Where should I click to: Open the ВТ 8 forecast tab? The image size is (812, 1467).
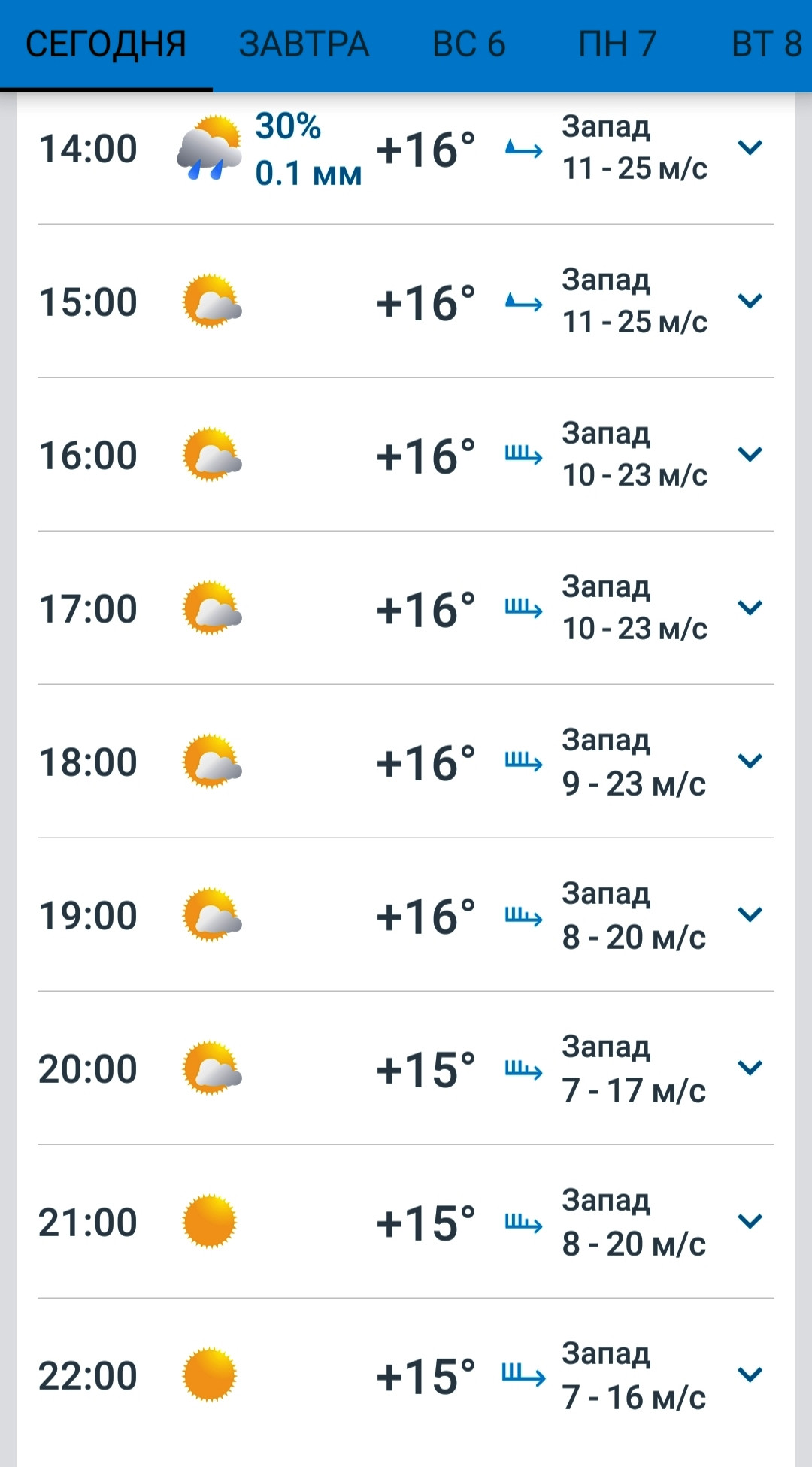767,44
